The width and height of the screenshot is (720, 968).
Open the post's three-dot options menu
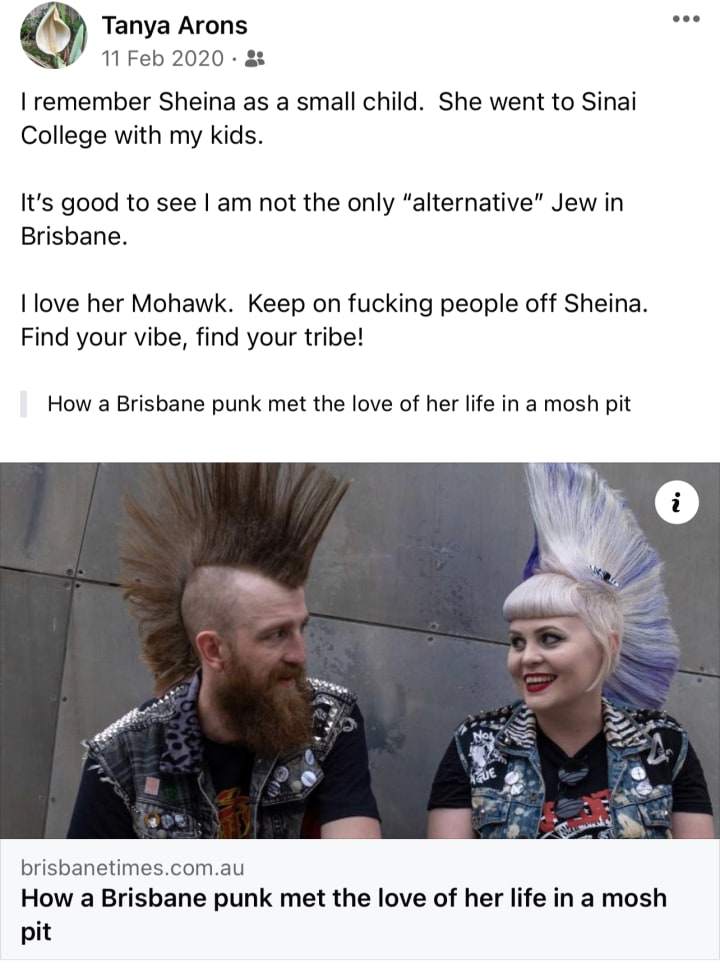point(686,19)
